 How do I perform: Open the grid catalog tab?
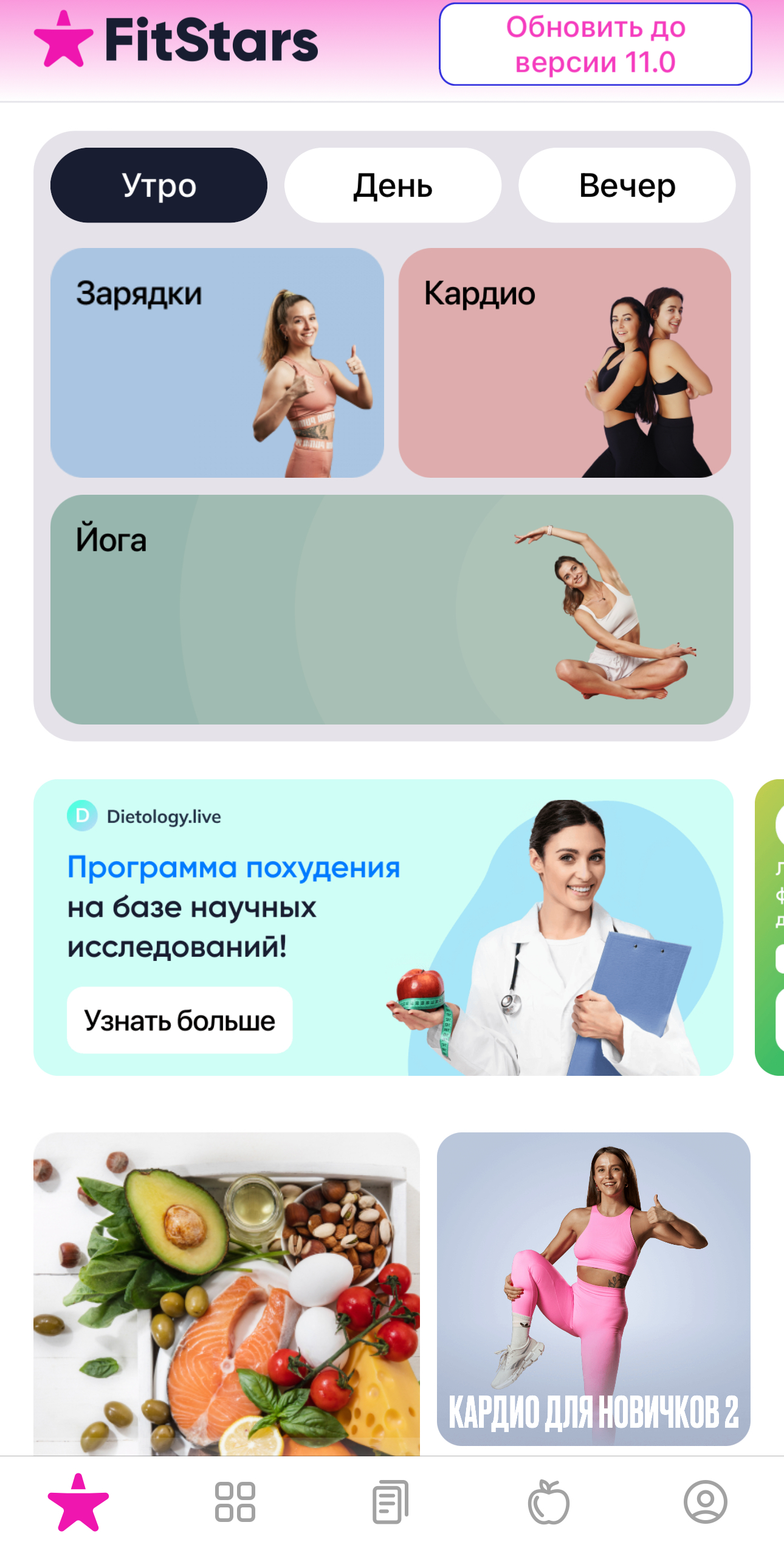235,1503
